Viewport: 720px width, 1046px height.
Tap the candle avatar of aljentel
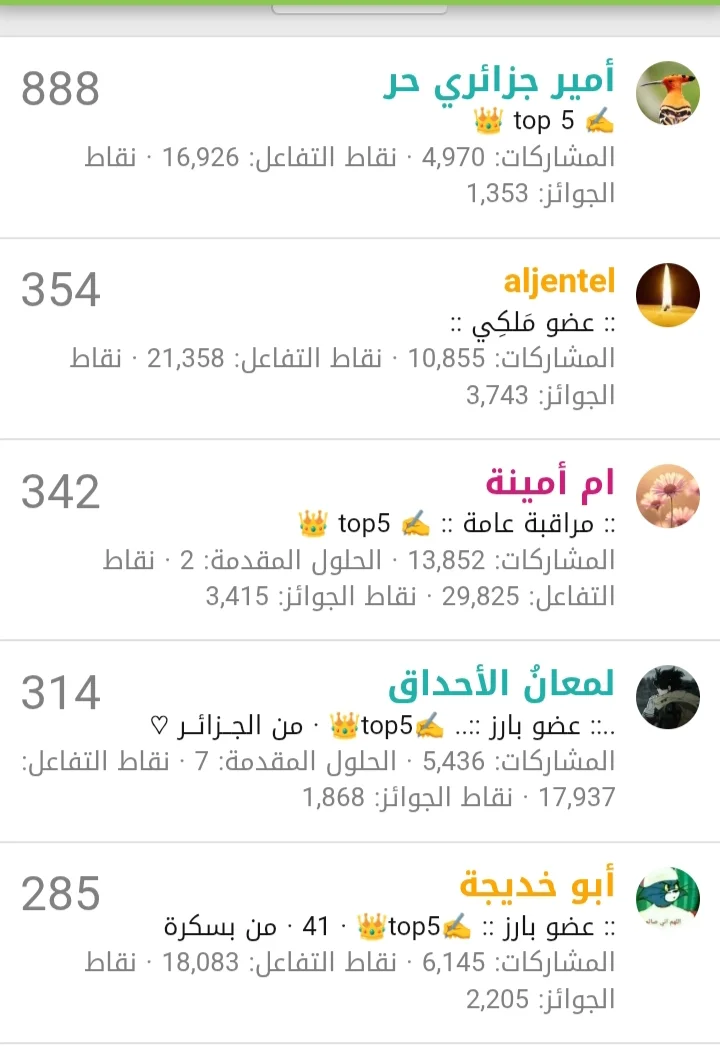pyautogui.click(x=667, y=293)
